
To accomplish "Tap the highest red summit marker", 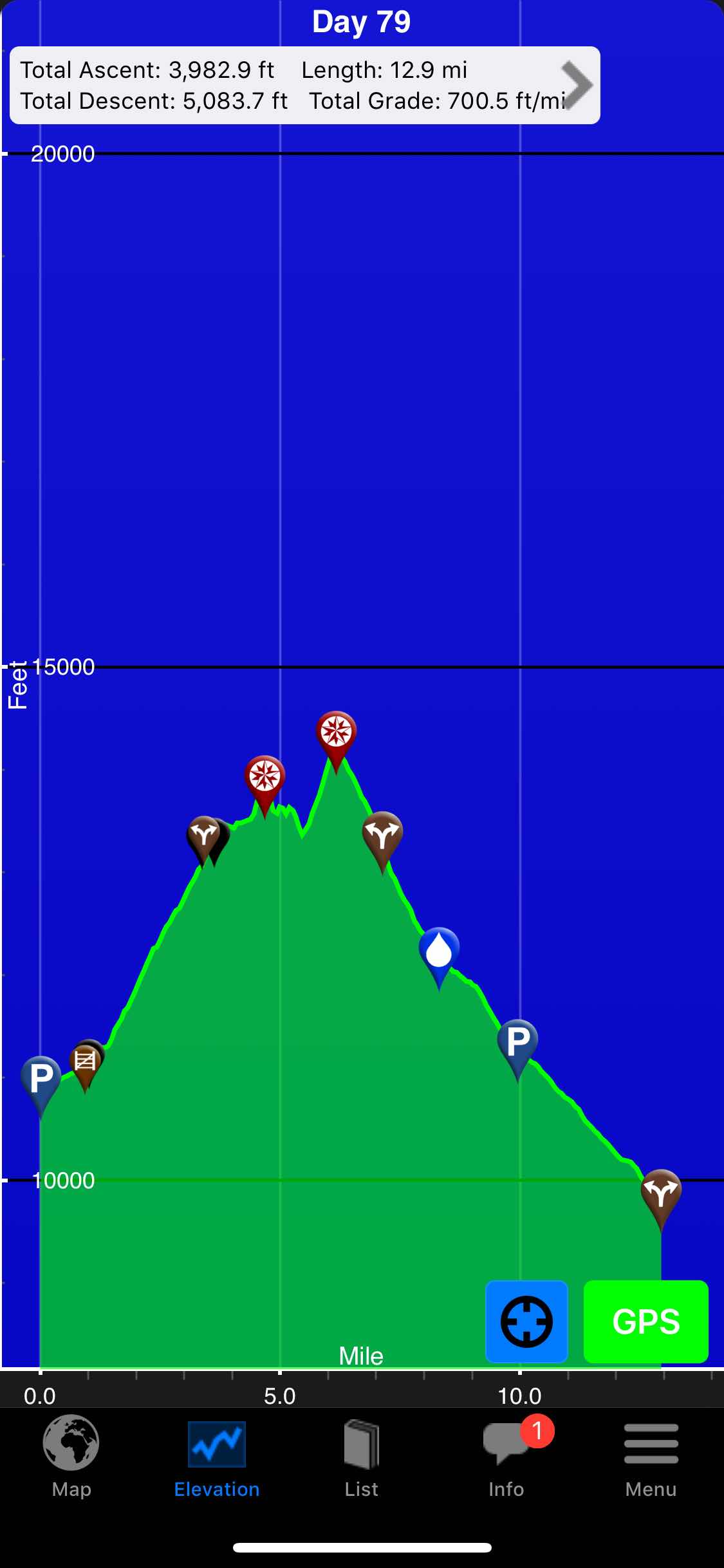I will coord(336,733).
